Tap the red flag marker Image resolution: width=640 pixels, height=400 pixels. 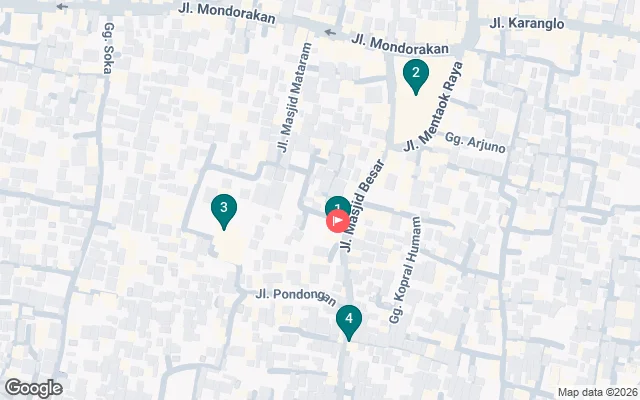tap(338, 221)
